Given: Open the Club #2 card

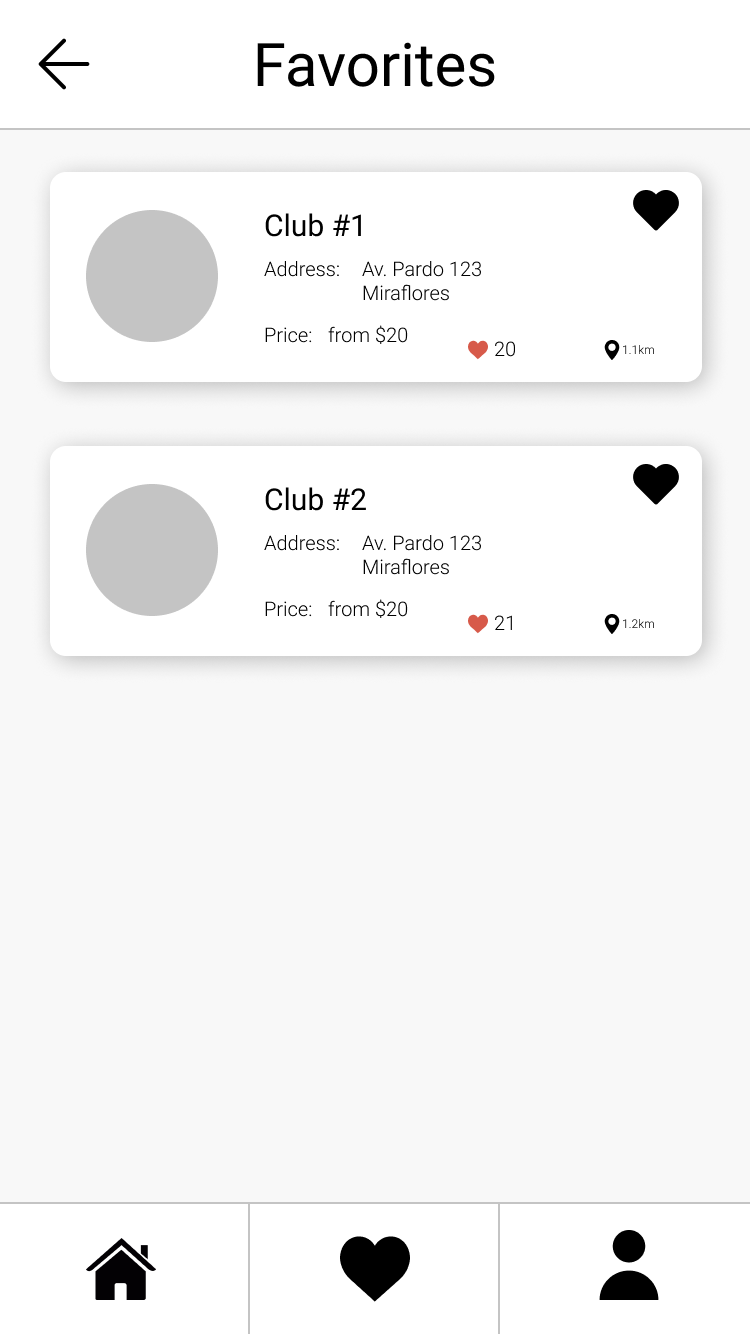Looking at the screenshot, I should (376, 551).
